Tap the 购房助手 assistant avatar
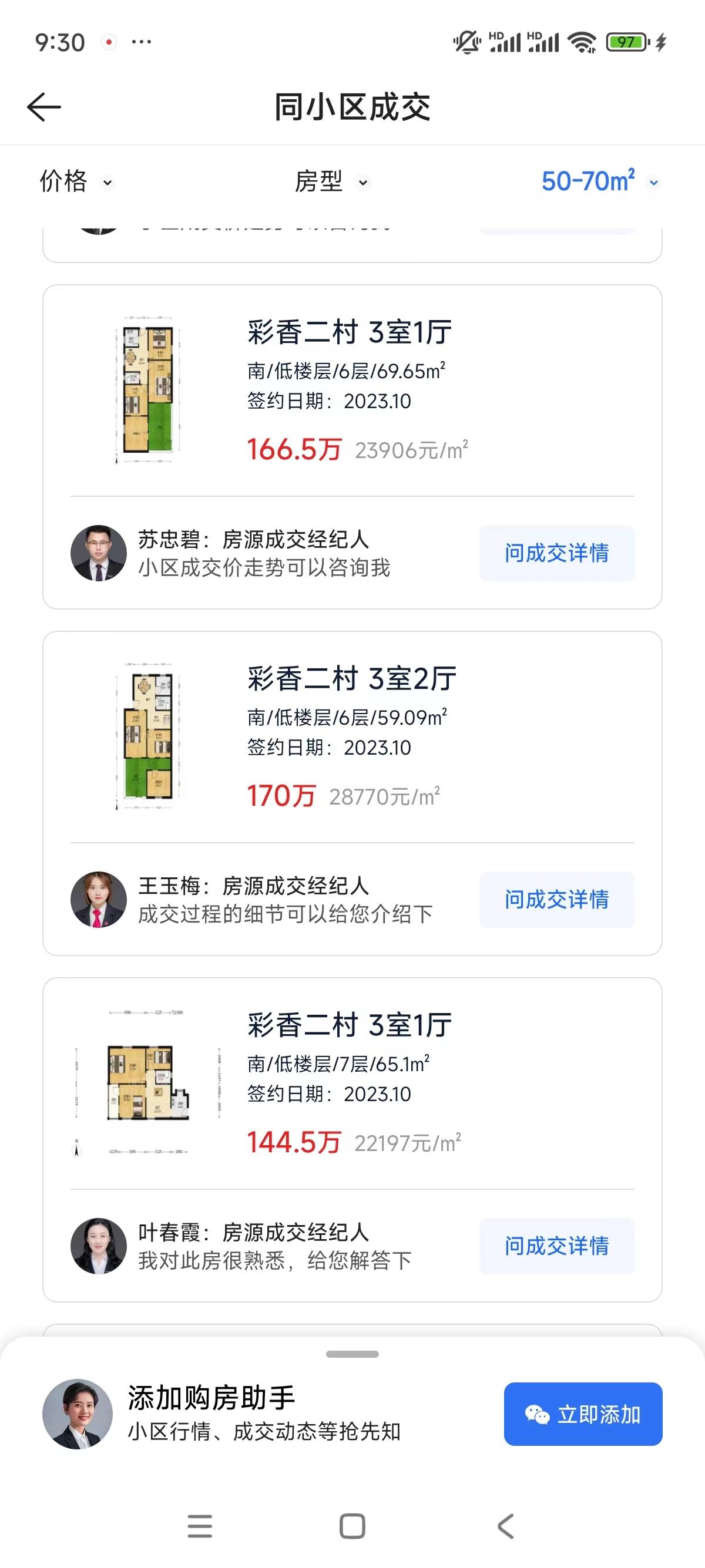The height and width of the screenshot is (1568, 705). (x=78, y=1415)
